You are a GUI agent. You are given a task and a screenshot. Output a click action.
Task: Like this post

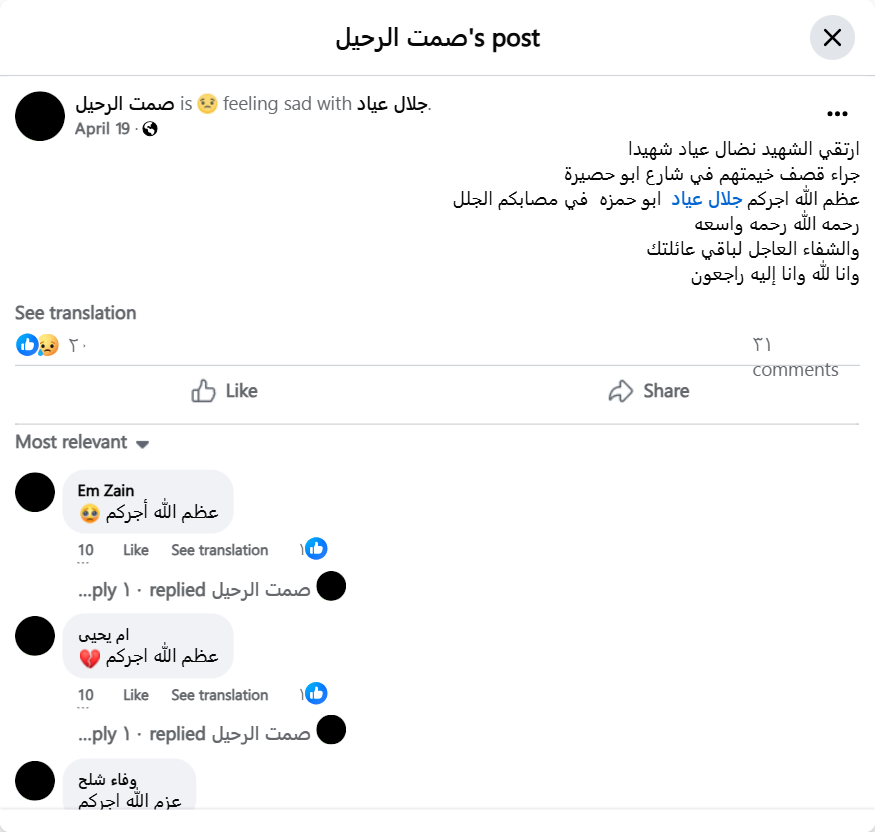pyautogui.click(x=225, y=391)
